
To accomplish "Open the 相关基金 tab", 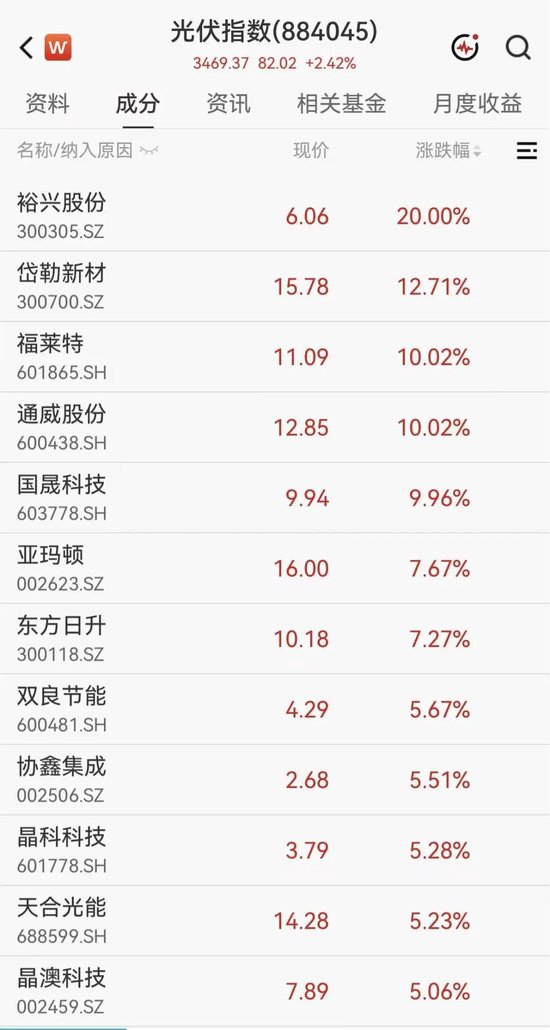I will (341, 104).
